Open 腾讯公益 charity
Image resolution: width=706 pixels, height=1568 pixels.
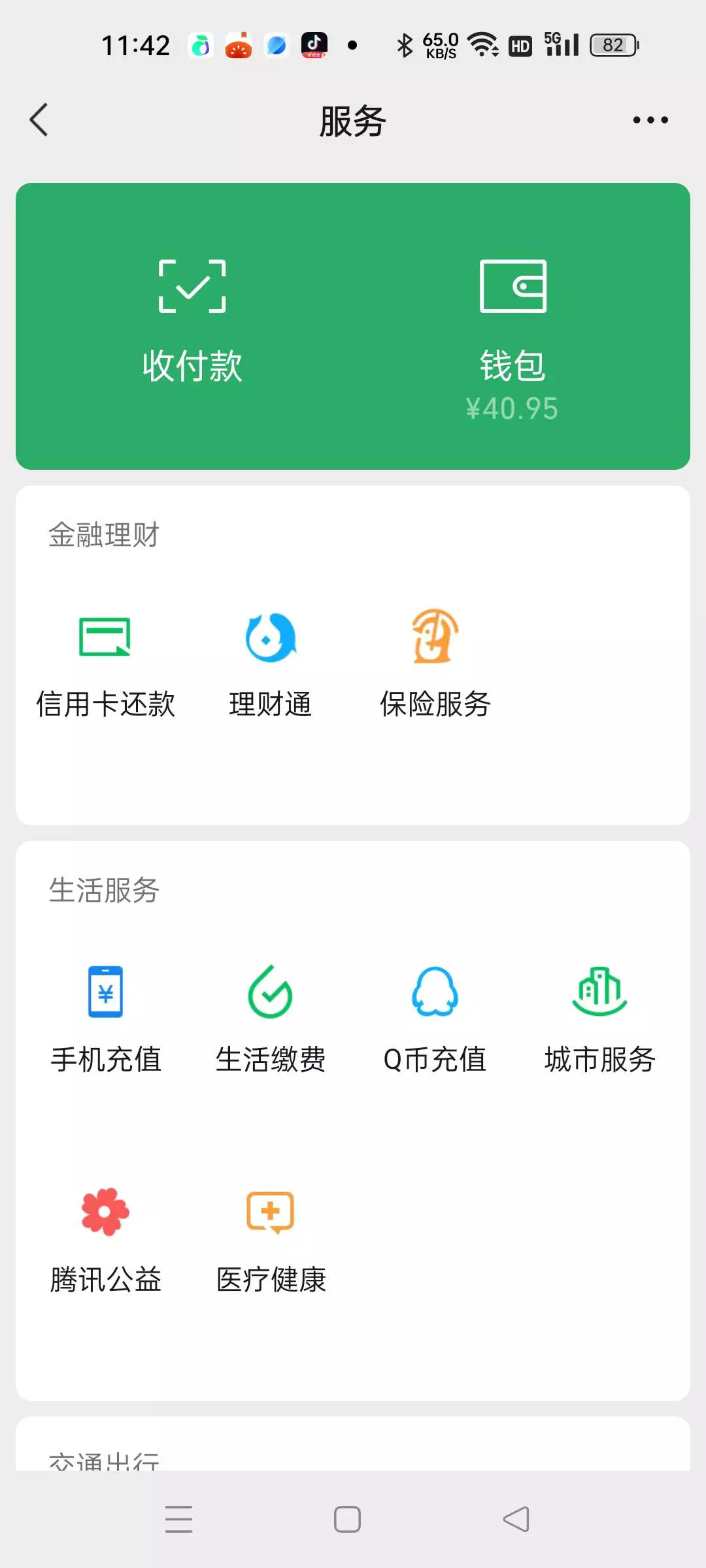(x=105, y=1239)
